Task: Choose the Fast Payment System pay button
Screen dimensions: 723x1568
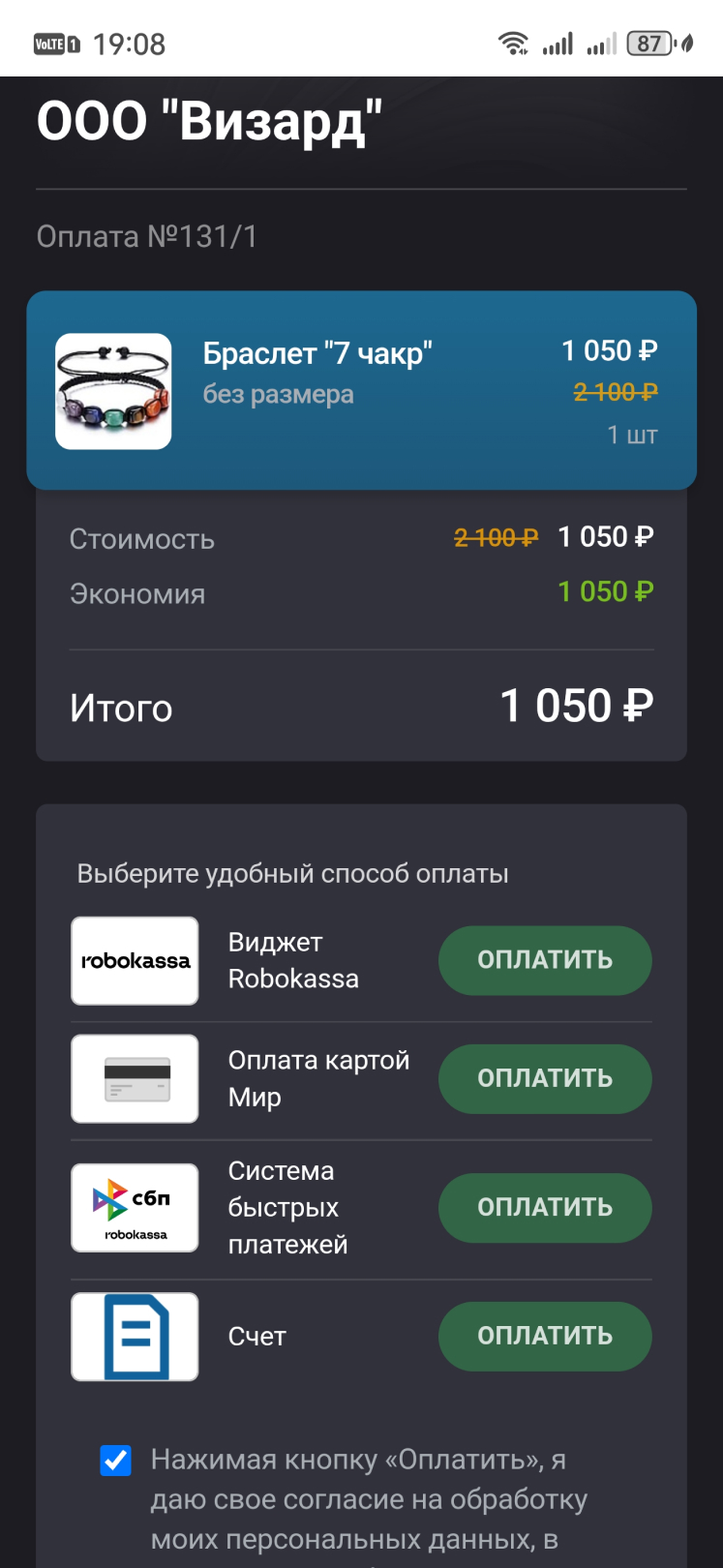Action: 545,1207
